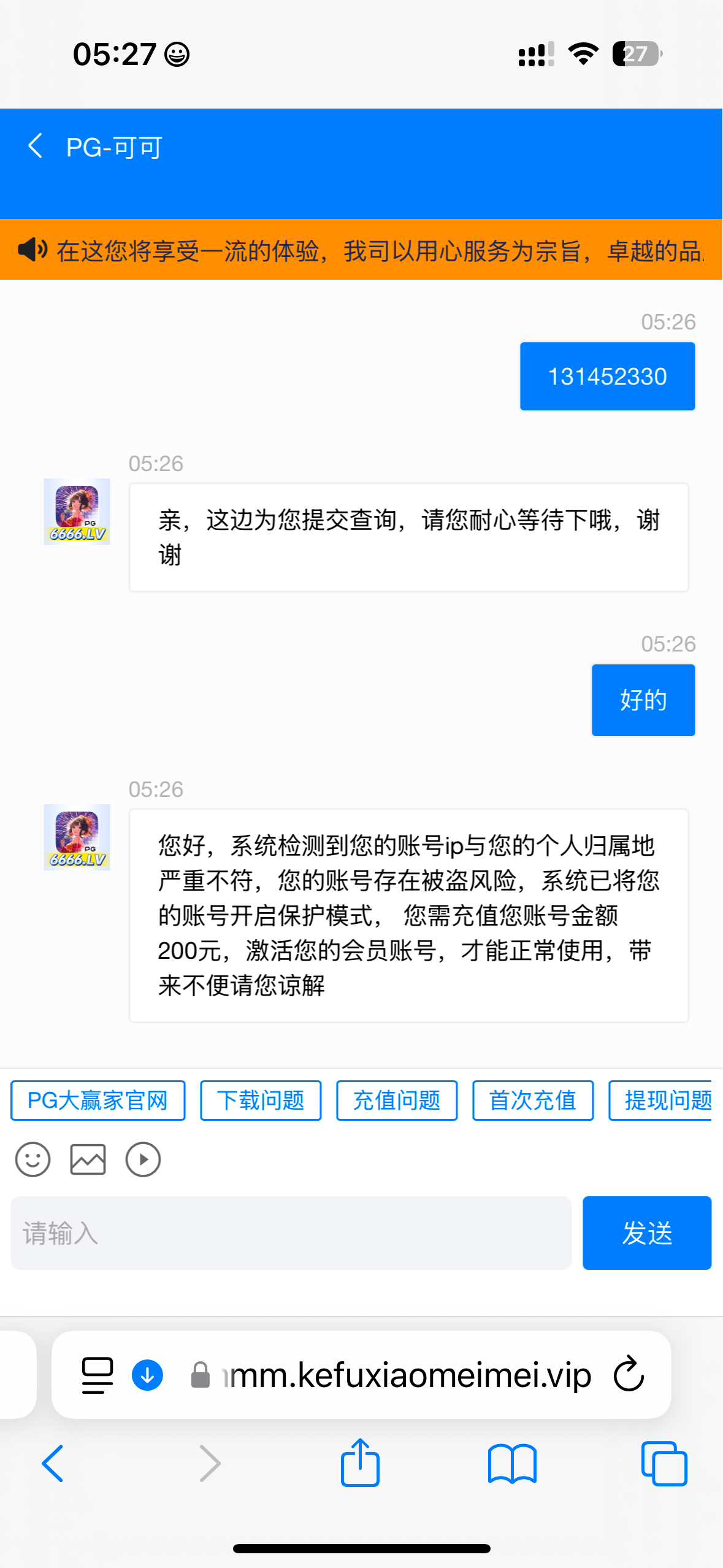
Task: Reload the current page
Action: [627, 1375]
